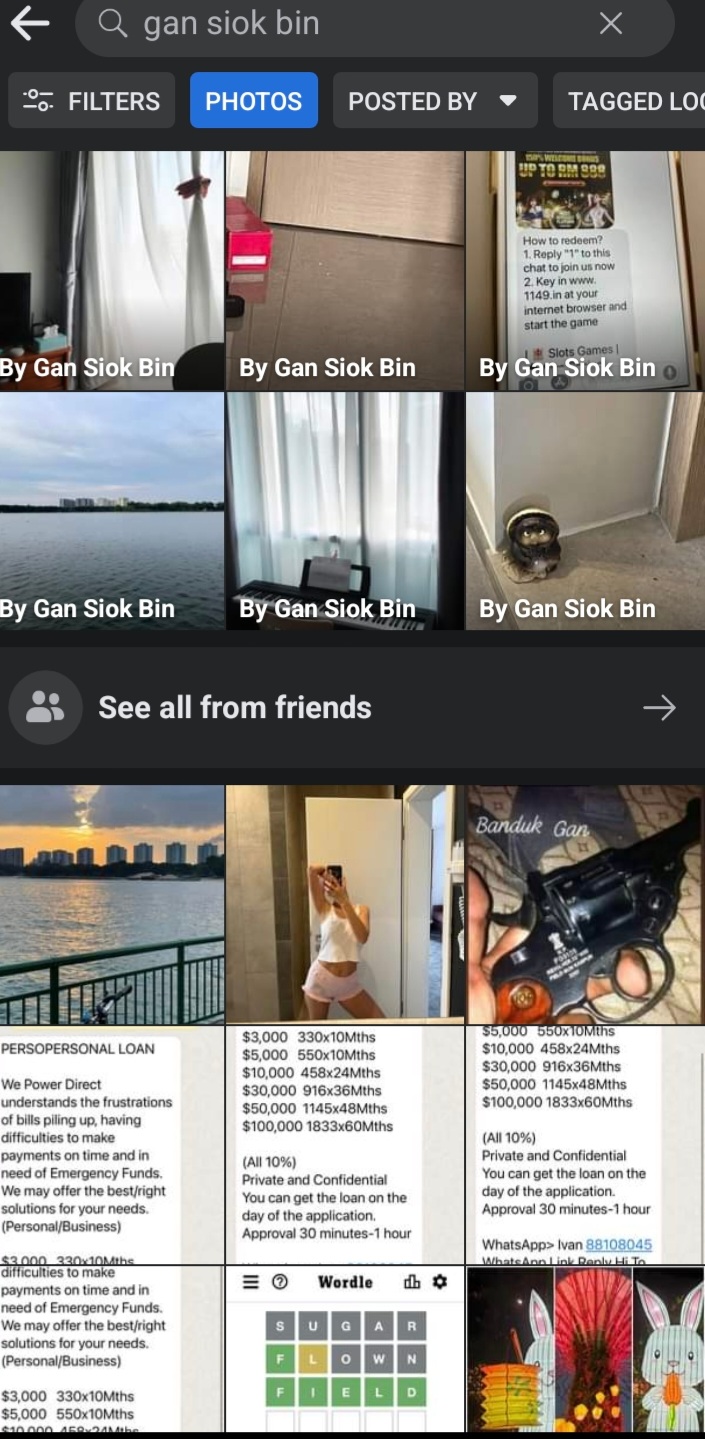The width and height of the screenshot is (705, 1439).
Task: Open the rabbit lantern illustration photo
Action: point(585,1348)
